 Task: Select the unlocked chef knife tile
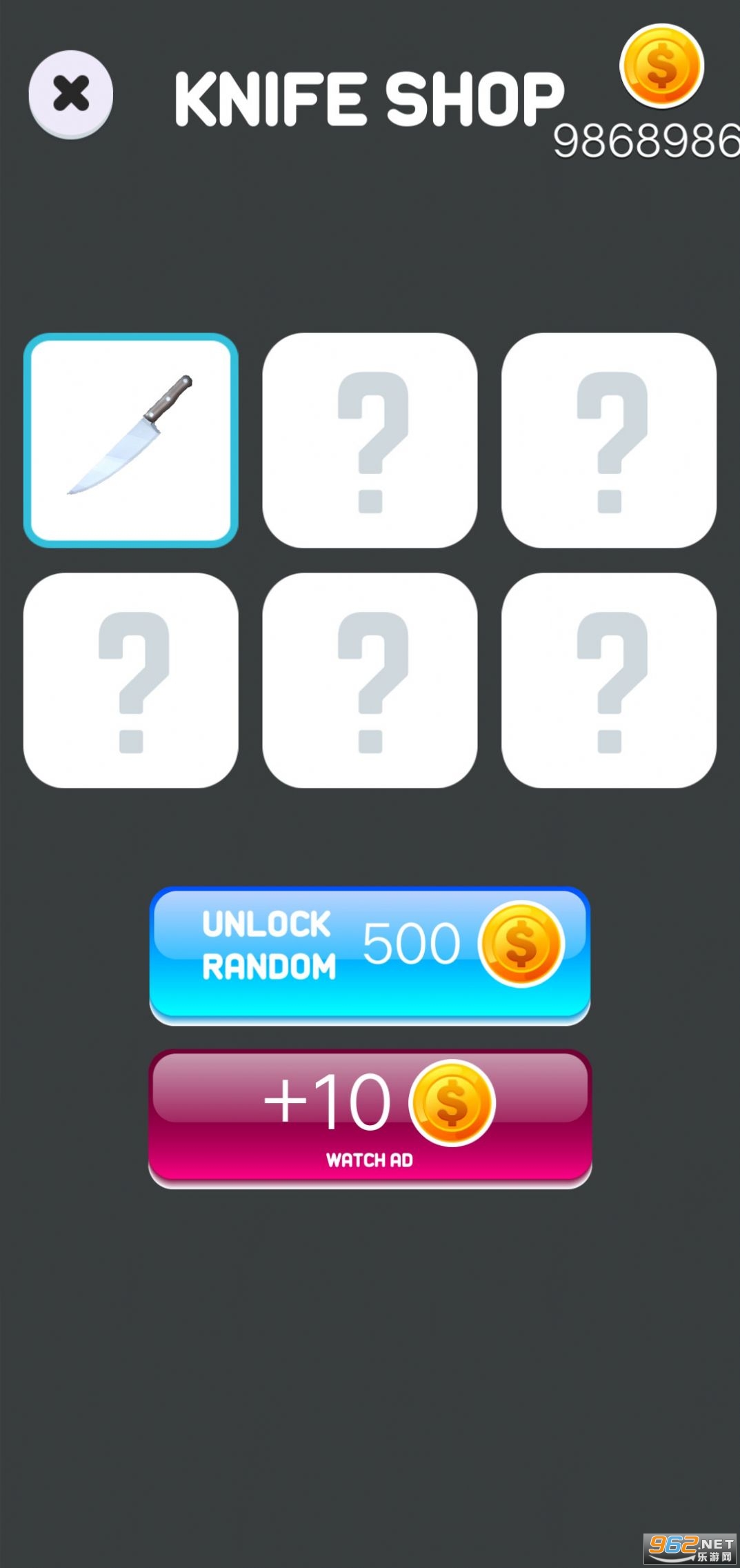[131, 440]
